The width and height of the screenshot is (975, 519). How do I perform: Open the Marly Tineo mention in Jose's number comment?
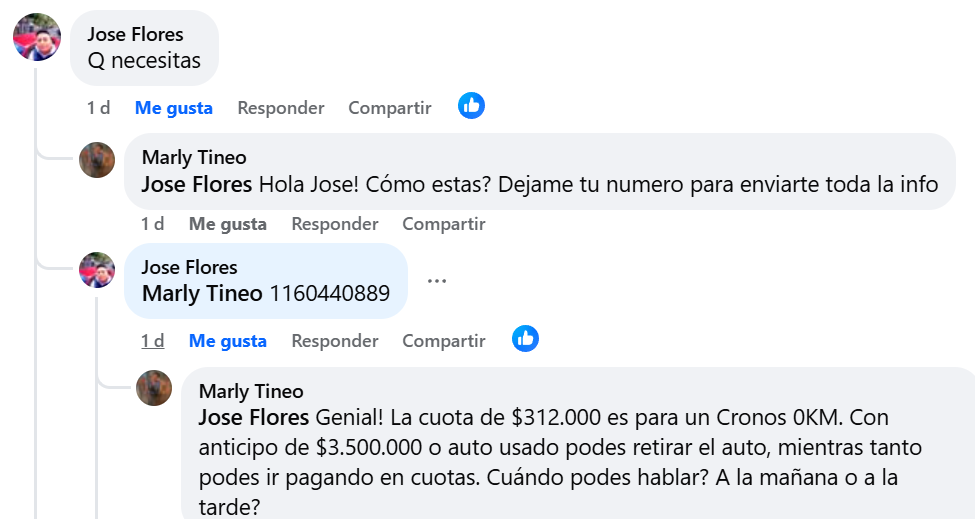(x=201, y=294)
